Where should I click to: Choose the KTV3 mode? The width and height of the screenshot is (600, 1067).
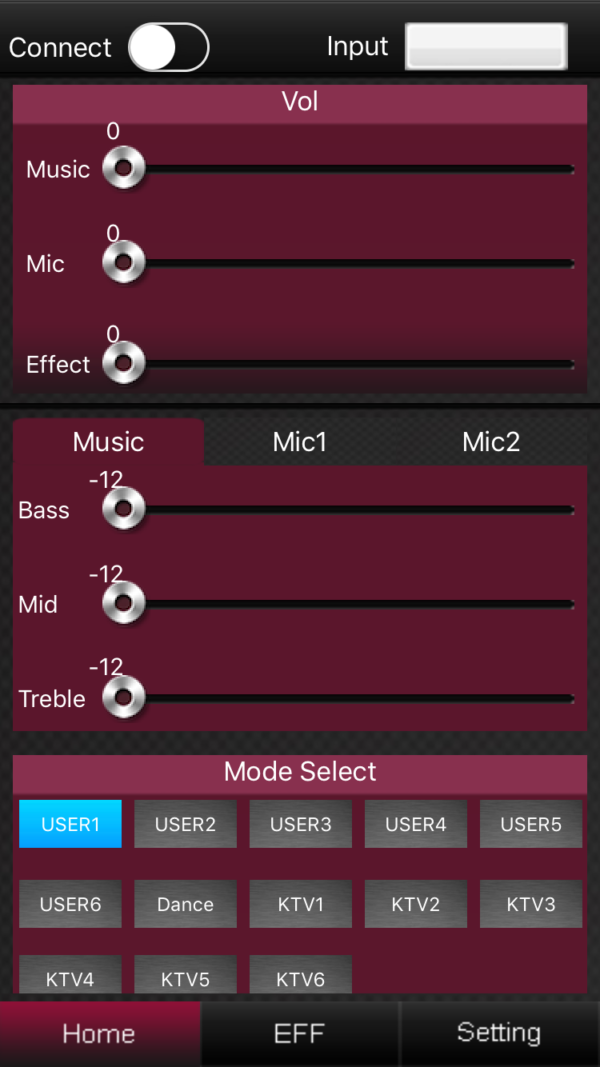(531, 904)
